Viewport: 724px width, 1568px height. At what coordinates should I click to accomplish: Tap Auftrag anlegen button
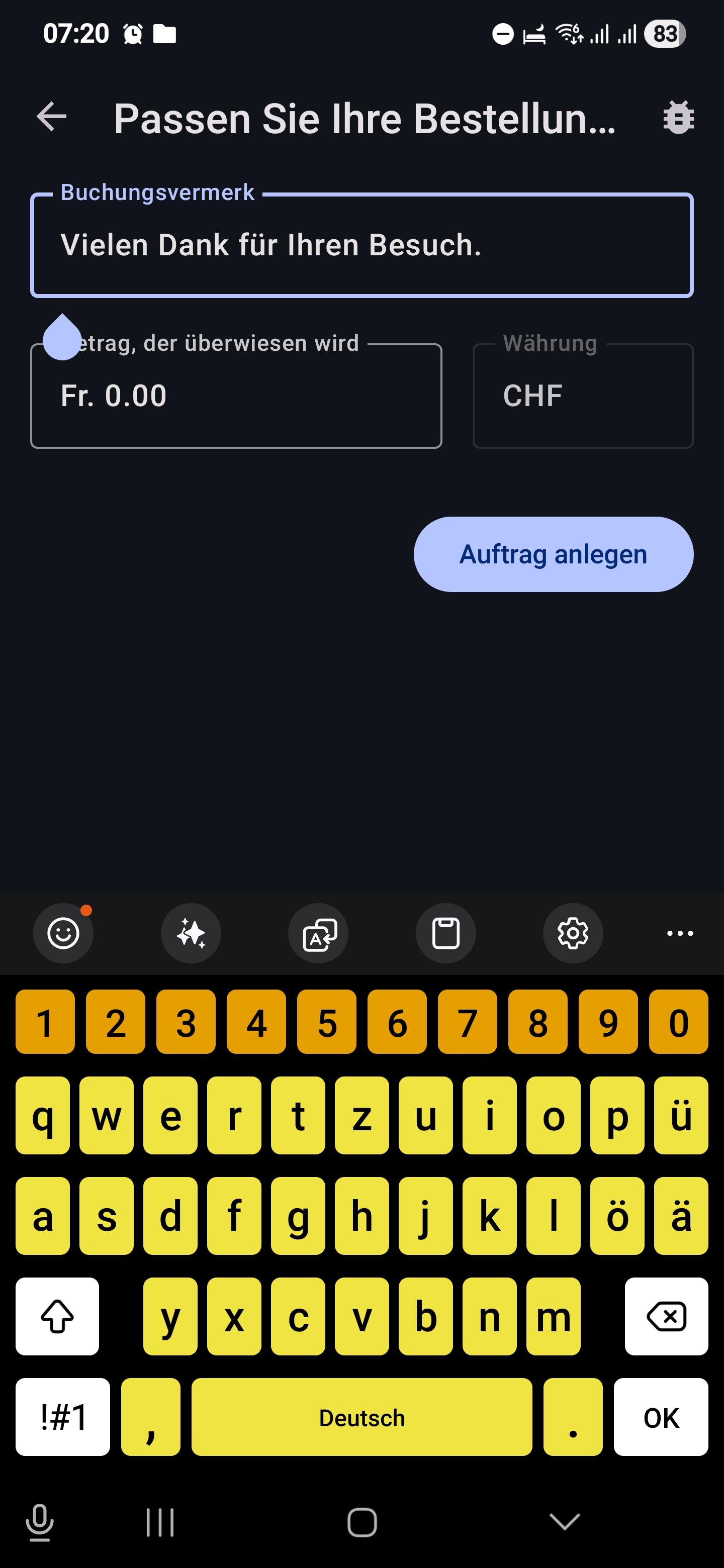(x=553, y=554)
